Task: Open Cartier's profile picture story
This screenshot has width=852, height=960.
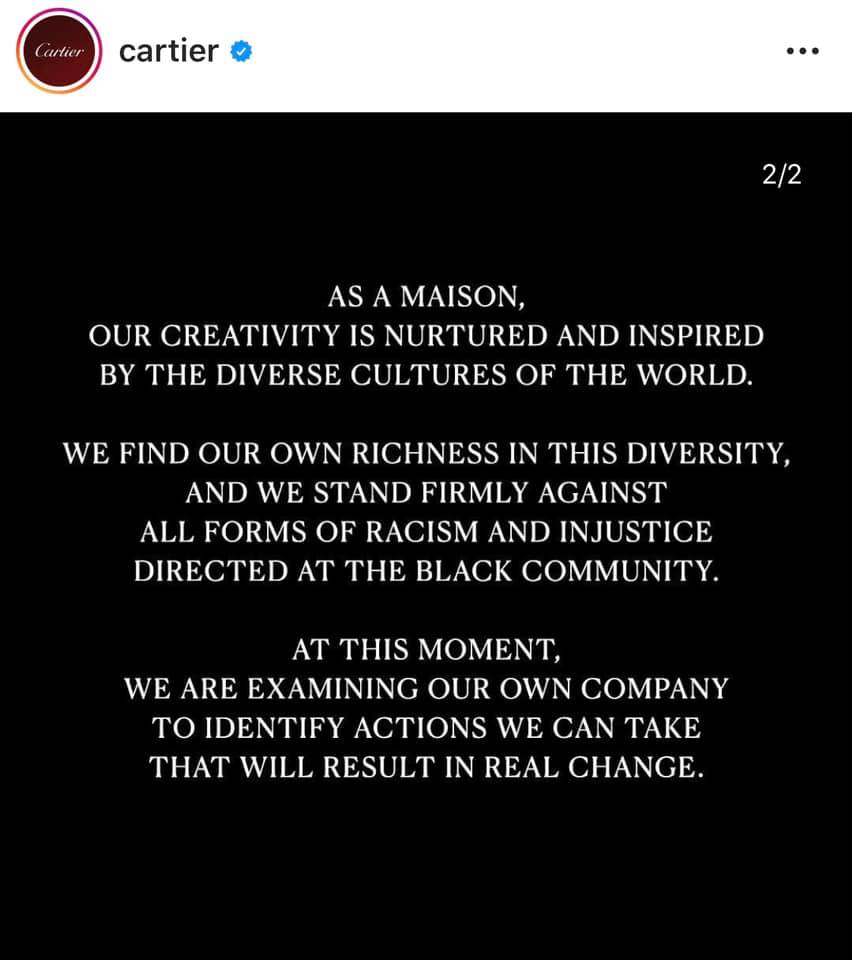Action: tap(58, 51)
